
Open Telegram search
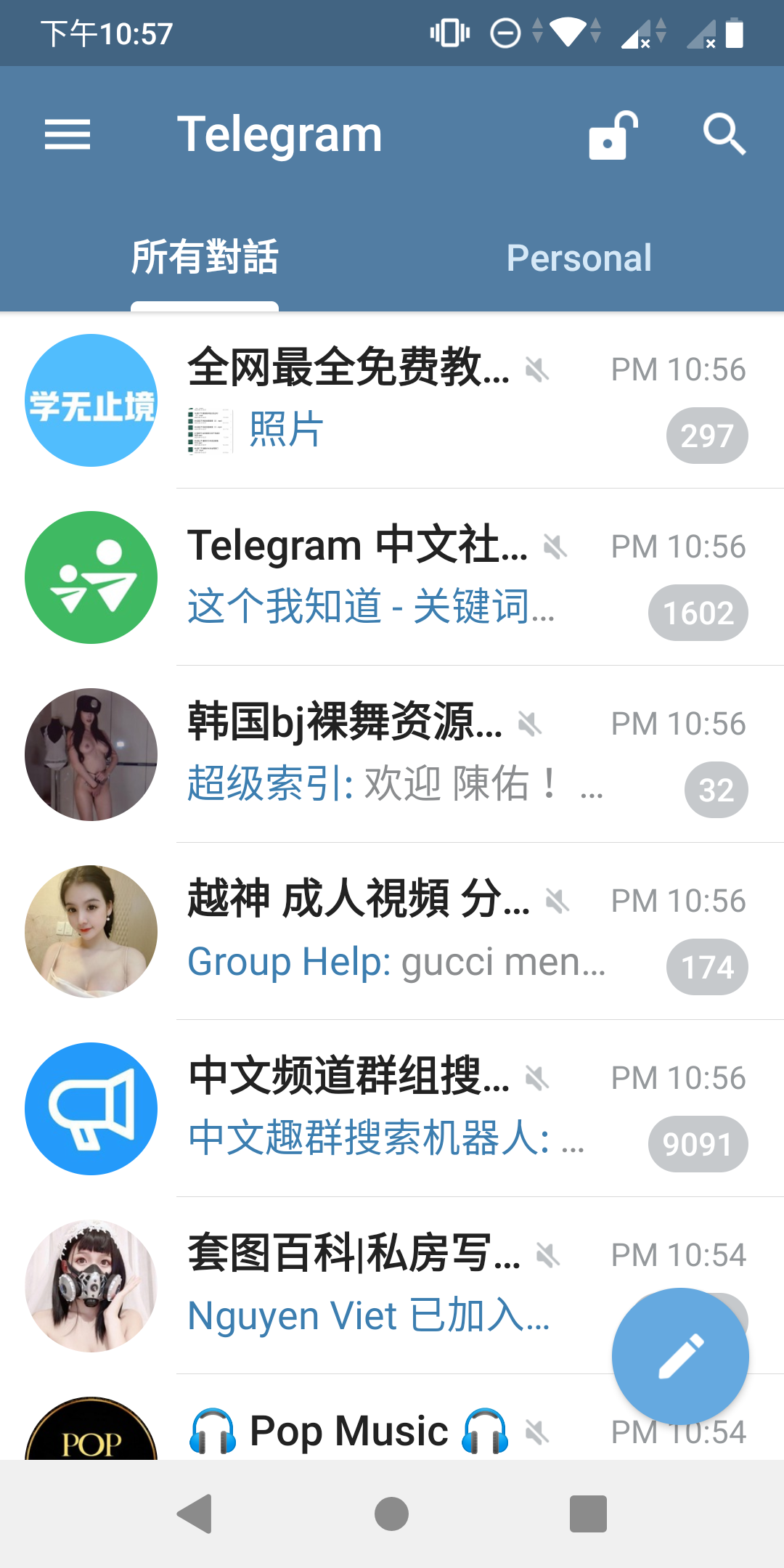click(724, 135)
